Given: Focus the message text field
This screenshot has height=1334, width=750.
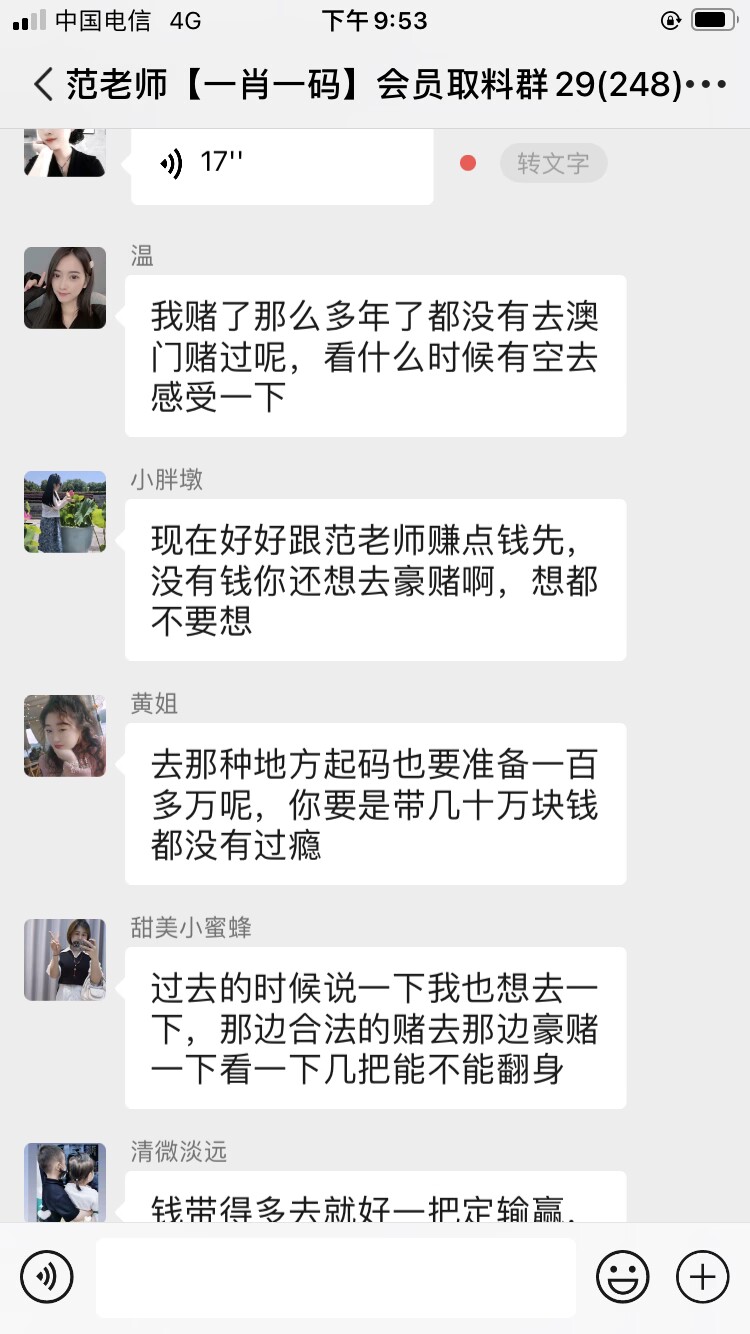Looking at the screenshot, I should click(x=335, y=1277).
